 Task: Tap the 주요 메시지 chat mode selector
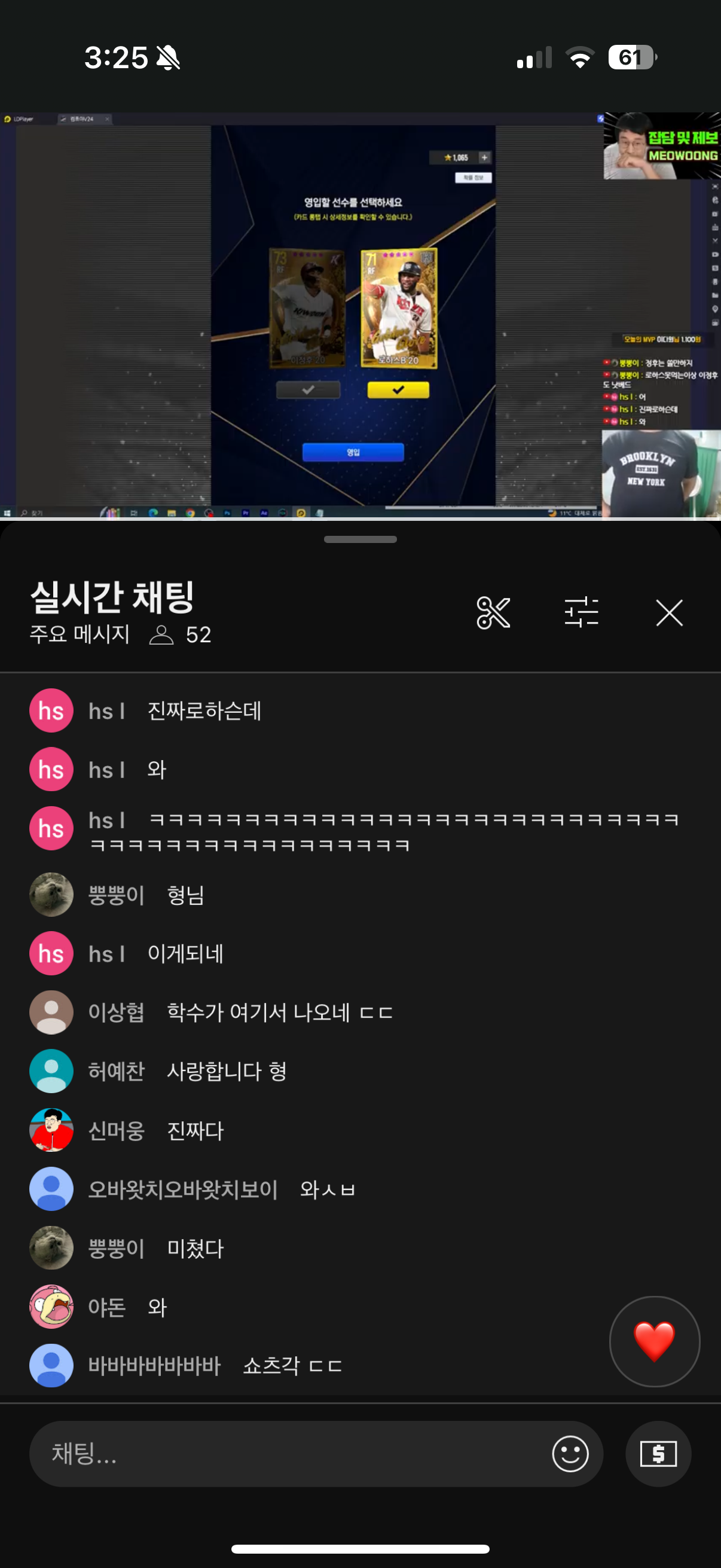(x=80, y=634)
